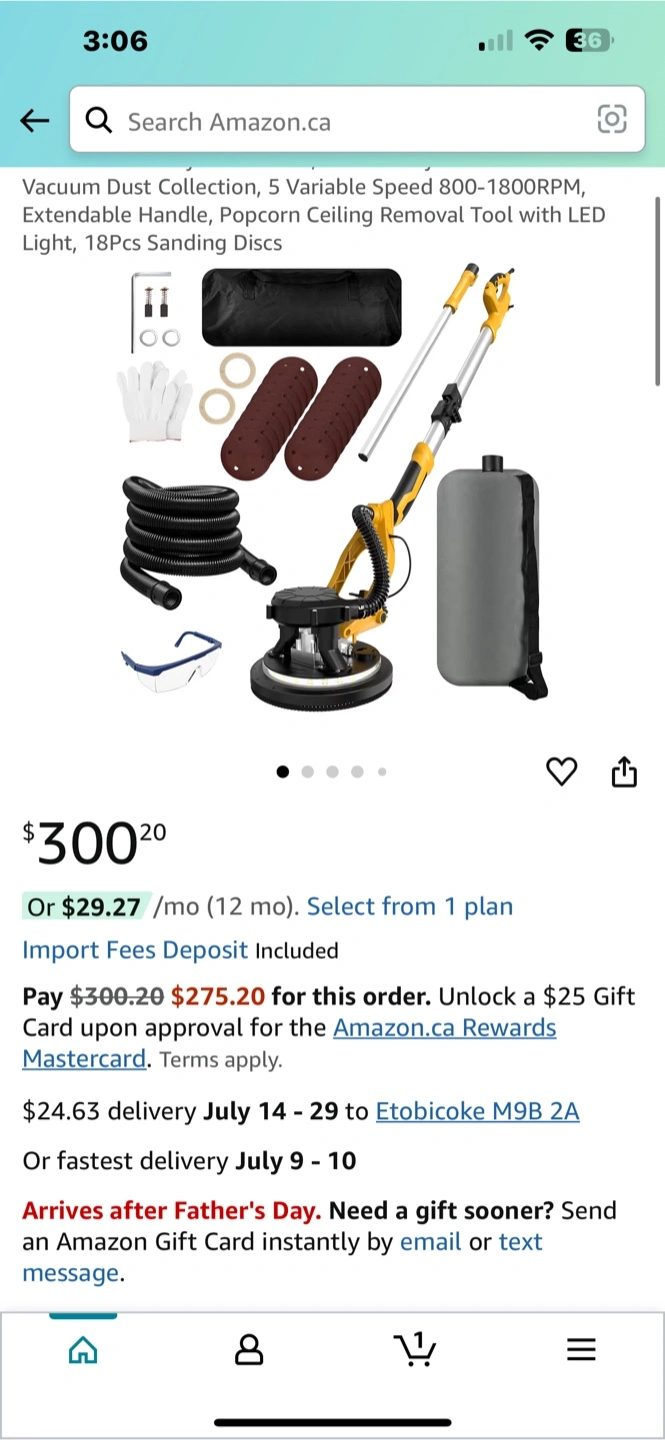The height and width of the screenshot is (1440, 665).
Task: Open Amazon.ca Rewards Mastercard offer
Action: click(290, 1043)
